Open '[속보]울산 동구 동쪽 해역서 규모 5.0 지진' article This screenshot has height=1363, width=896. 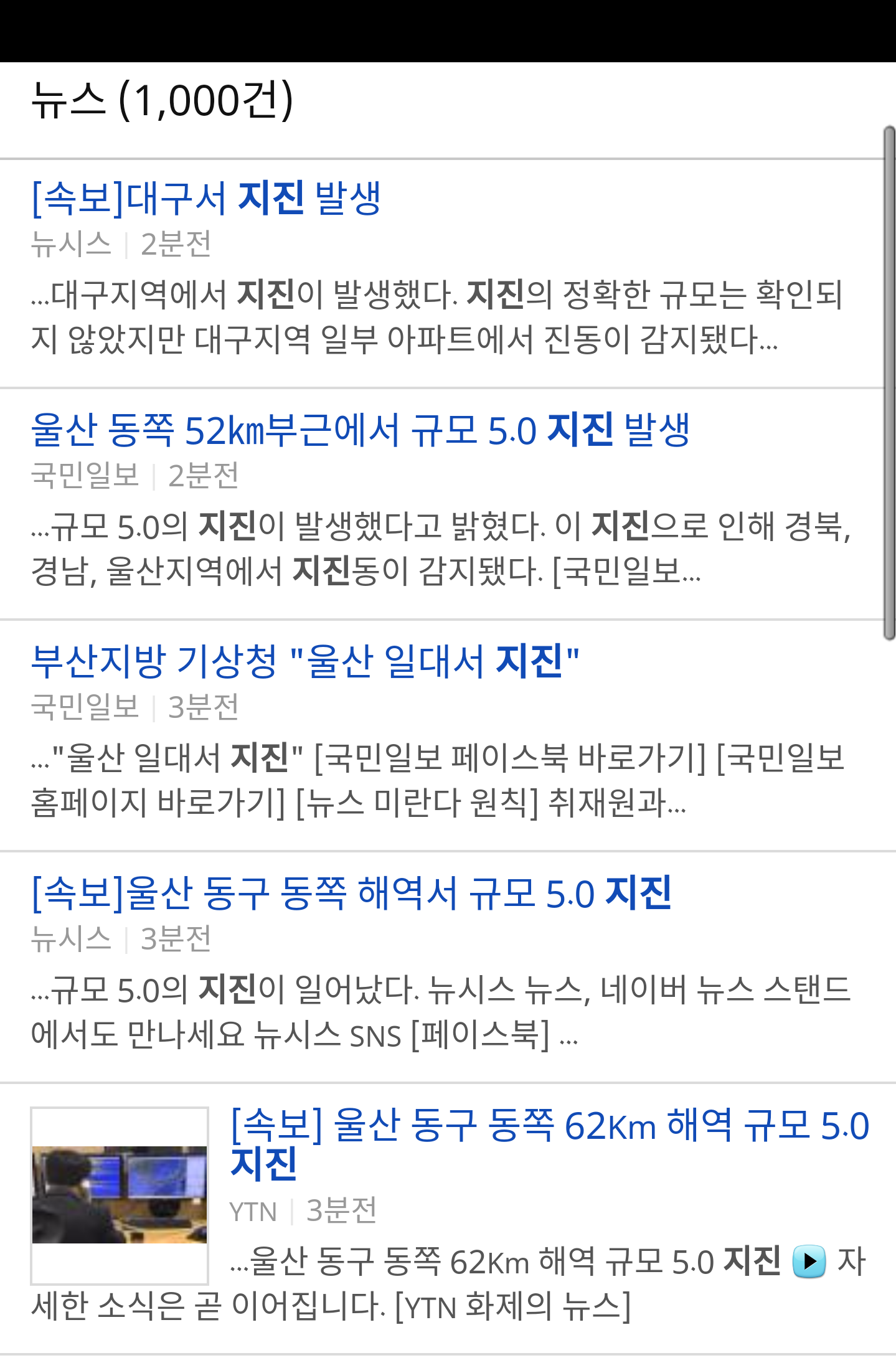[x=351, y=893]
